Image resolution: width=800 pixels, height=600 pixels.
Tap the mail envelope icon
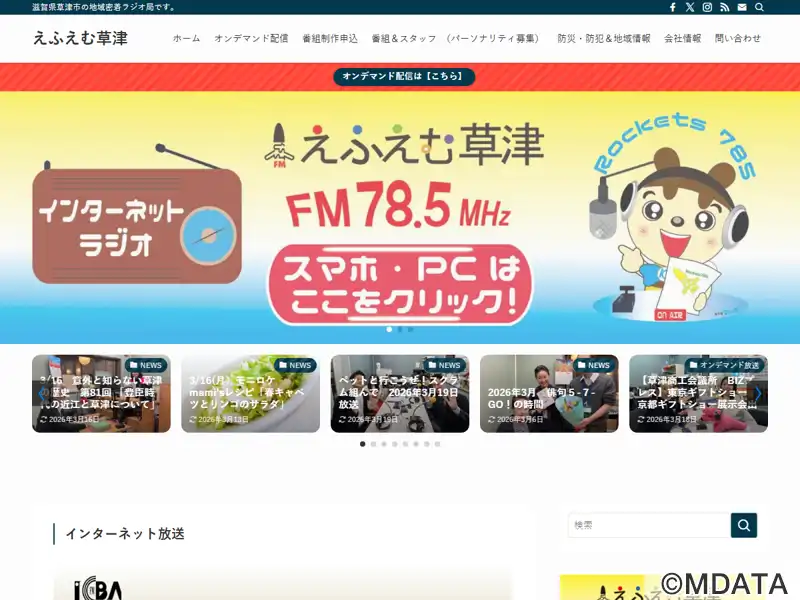742,7
